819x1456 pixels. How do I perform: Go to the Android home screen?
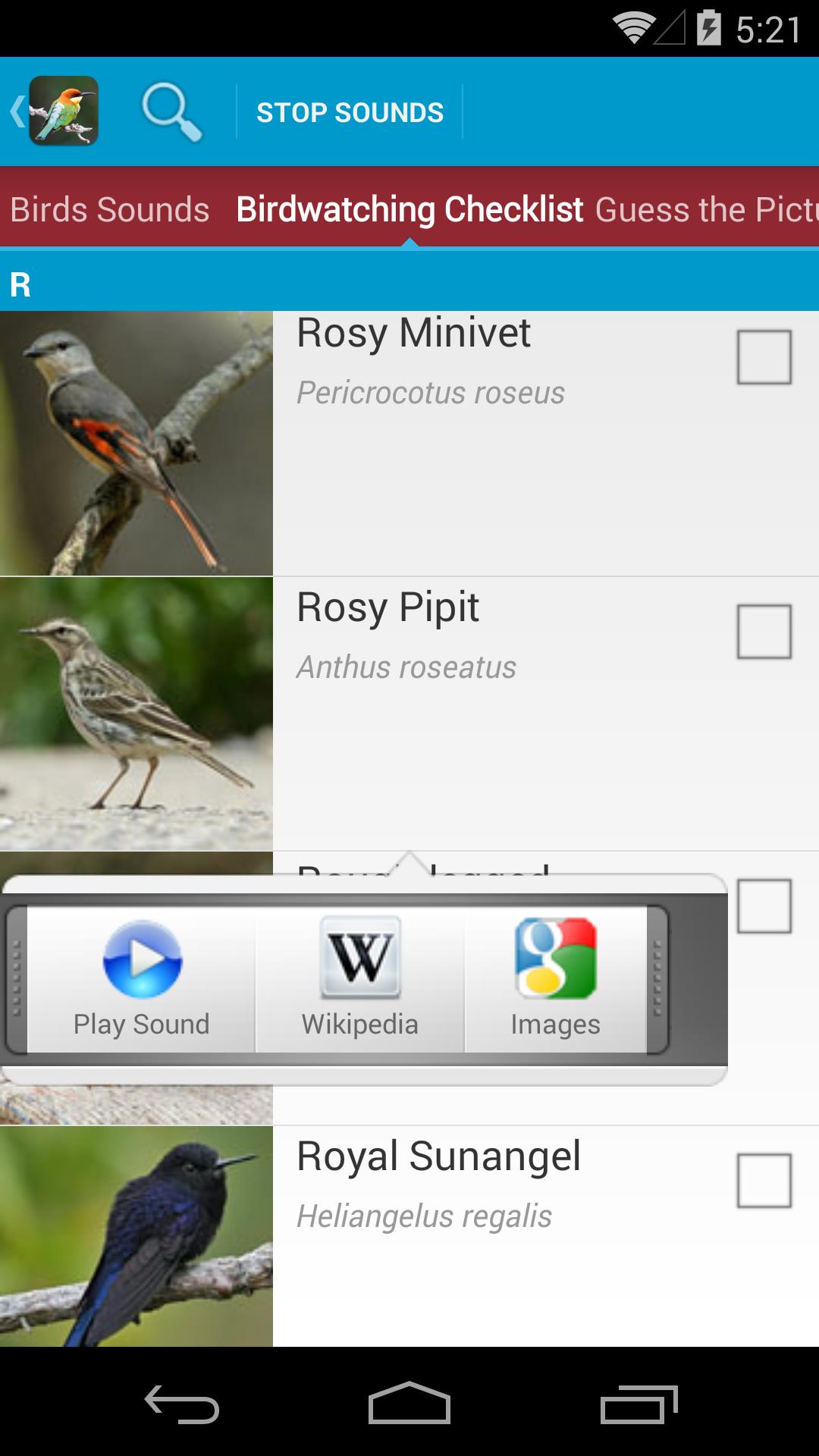pyautogui.click(x=409, y=1403)
